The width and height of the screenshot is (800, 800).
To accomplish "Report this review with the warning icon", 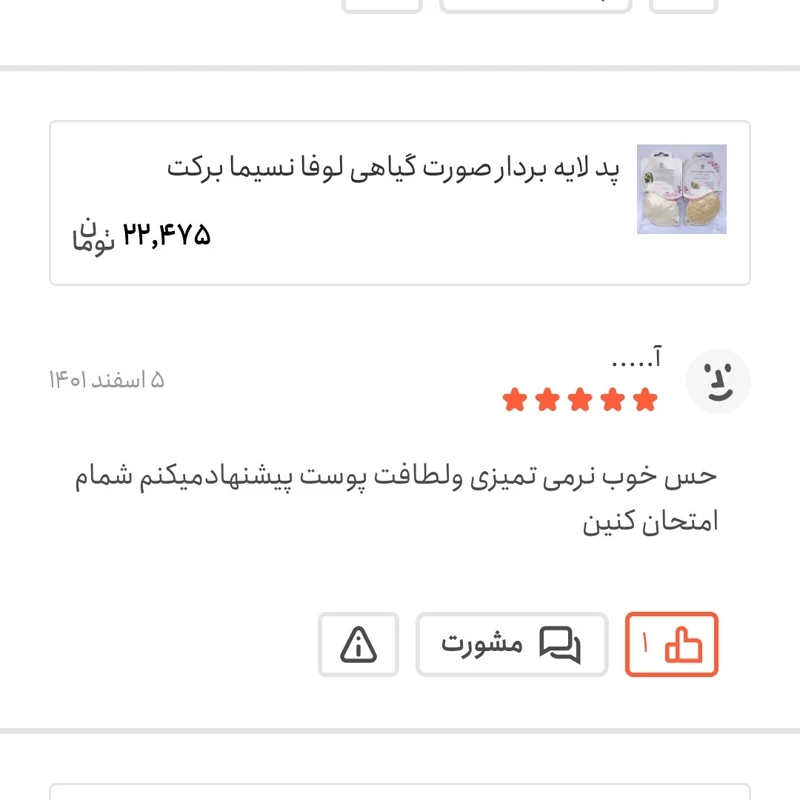I will tap(358, 645).
